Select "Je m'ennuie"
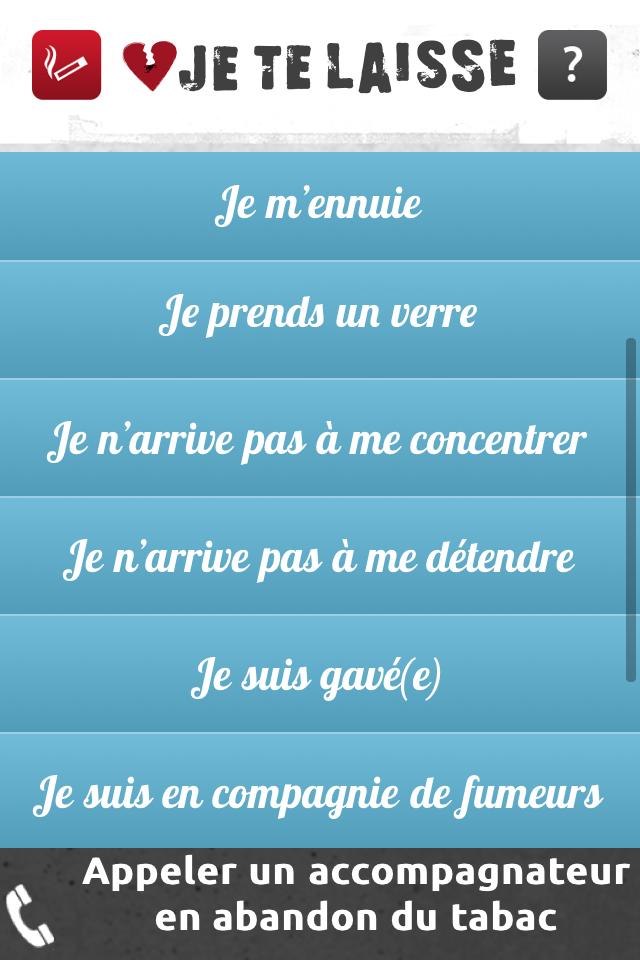Viewport: 640px width, 960px height. [318, 206]
